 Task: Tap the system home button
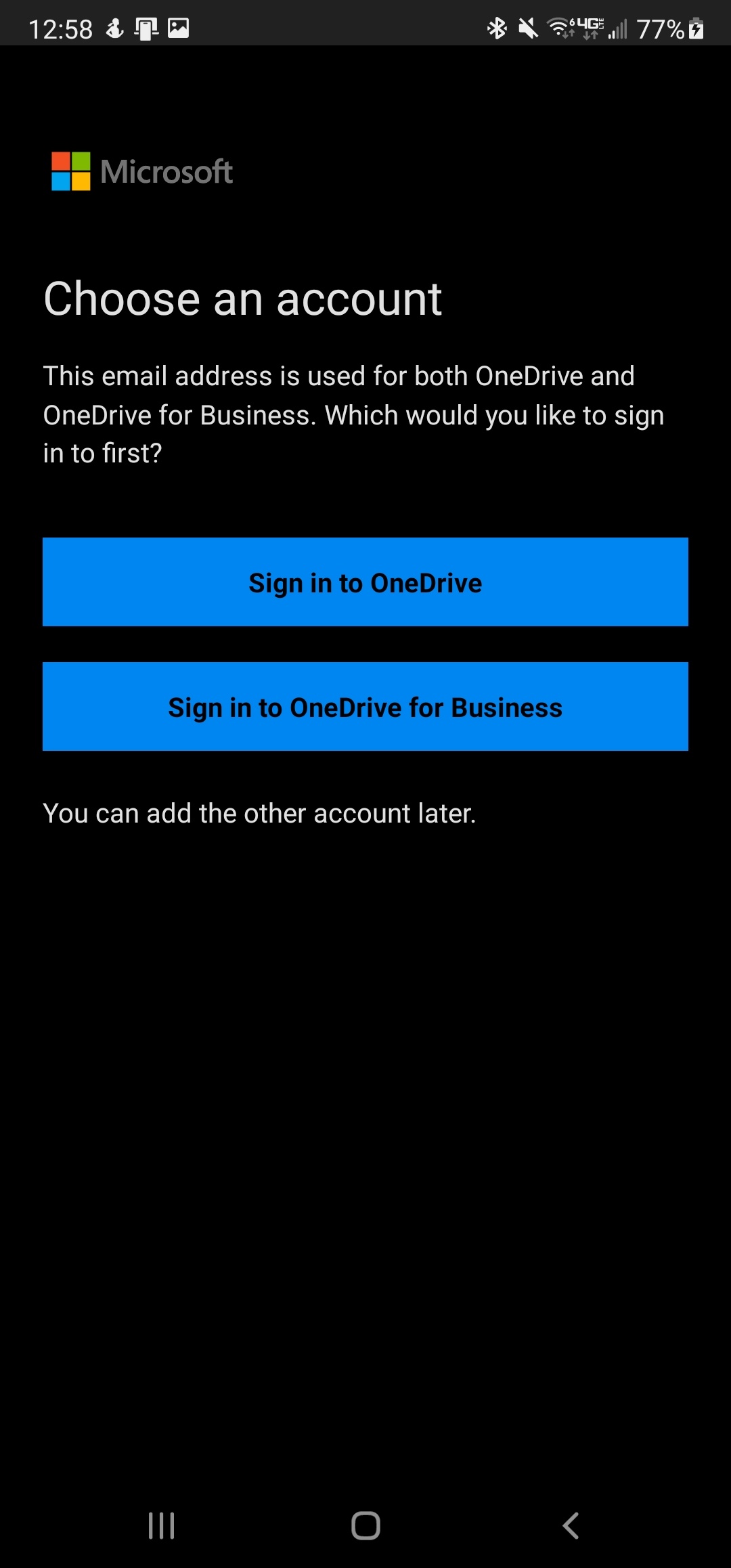(365, 1525)
